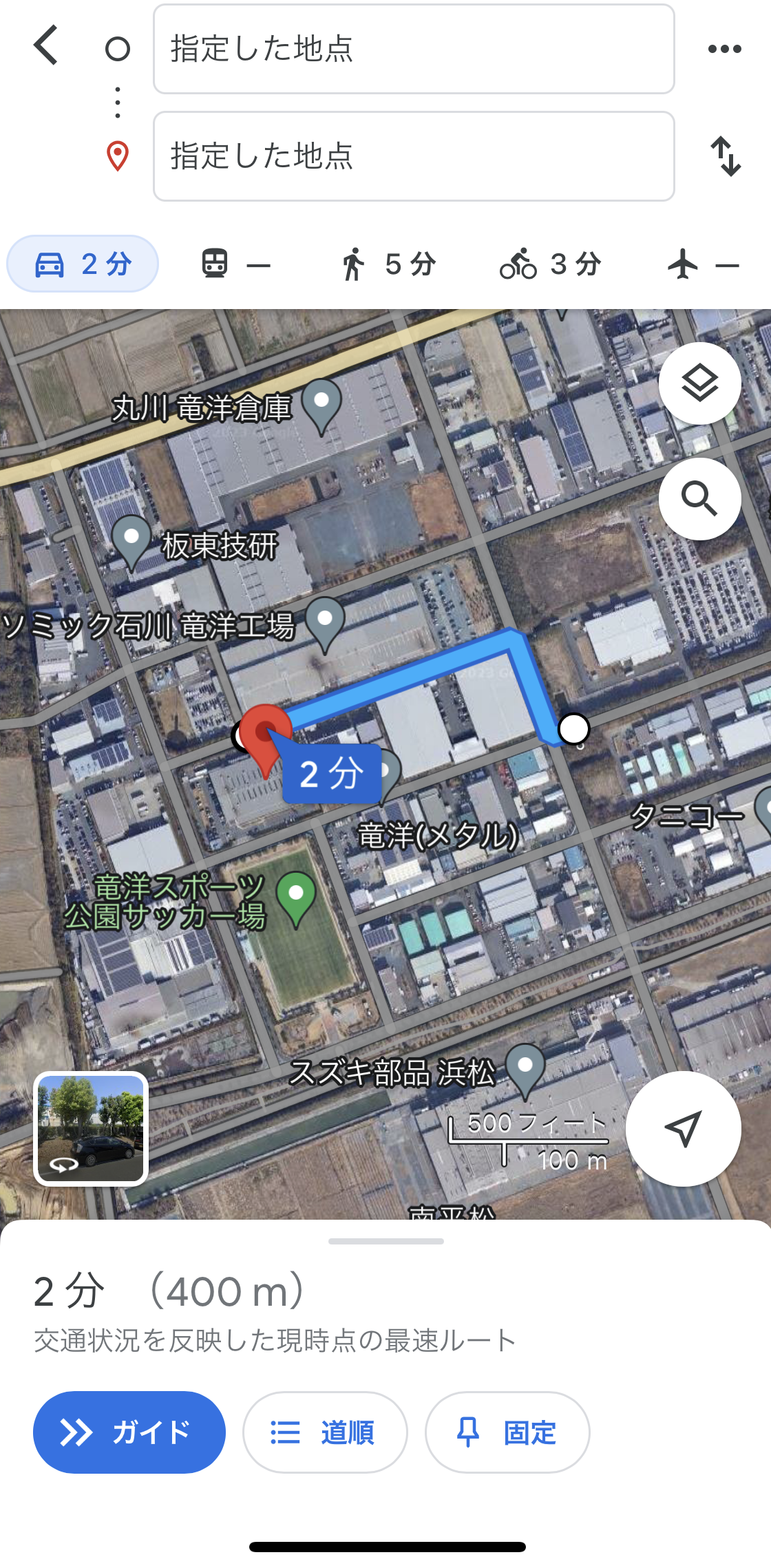
Task: Open the 丸川 竜洋倉庫 map pin
Action: [321, 404]
